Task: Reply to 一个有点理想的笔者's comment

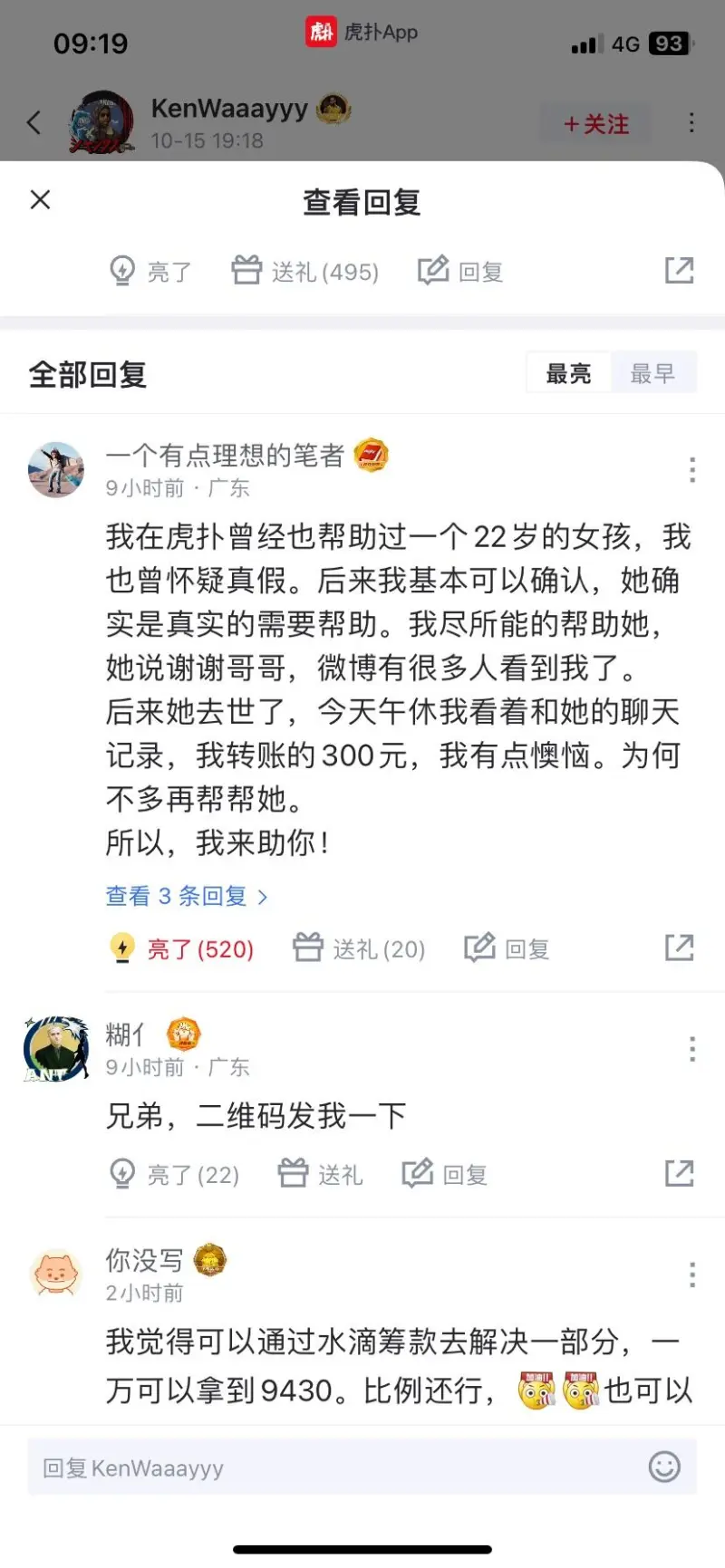Action: [x=507, y=948]
